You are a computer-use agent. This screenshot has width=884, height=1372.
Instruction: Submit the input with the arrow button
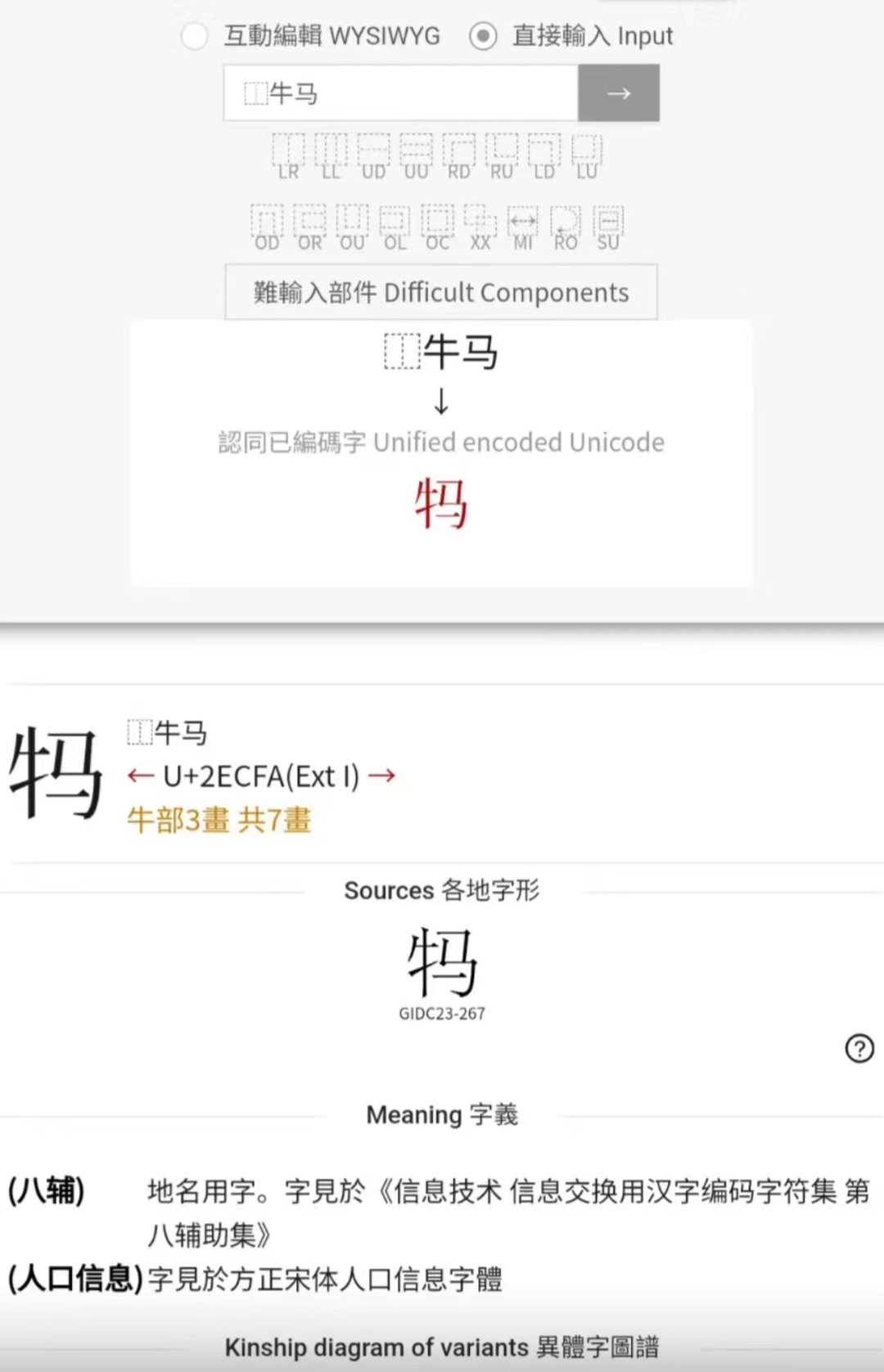(619, 93)
